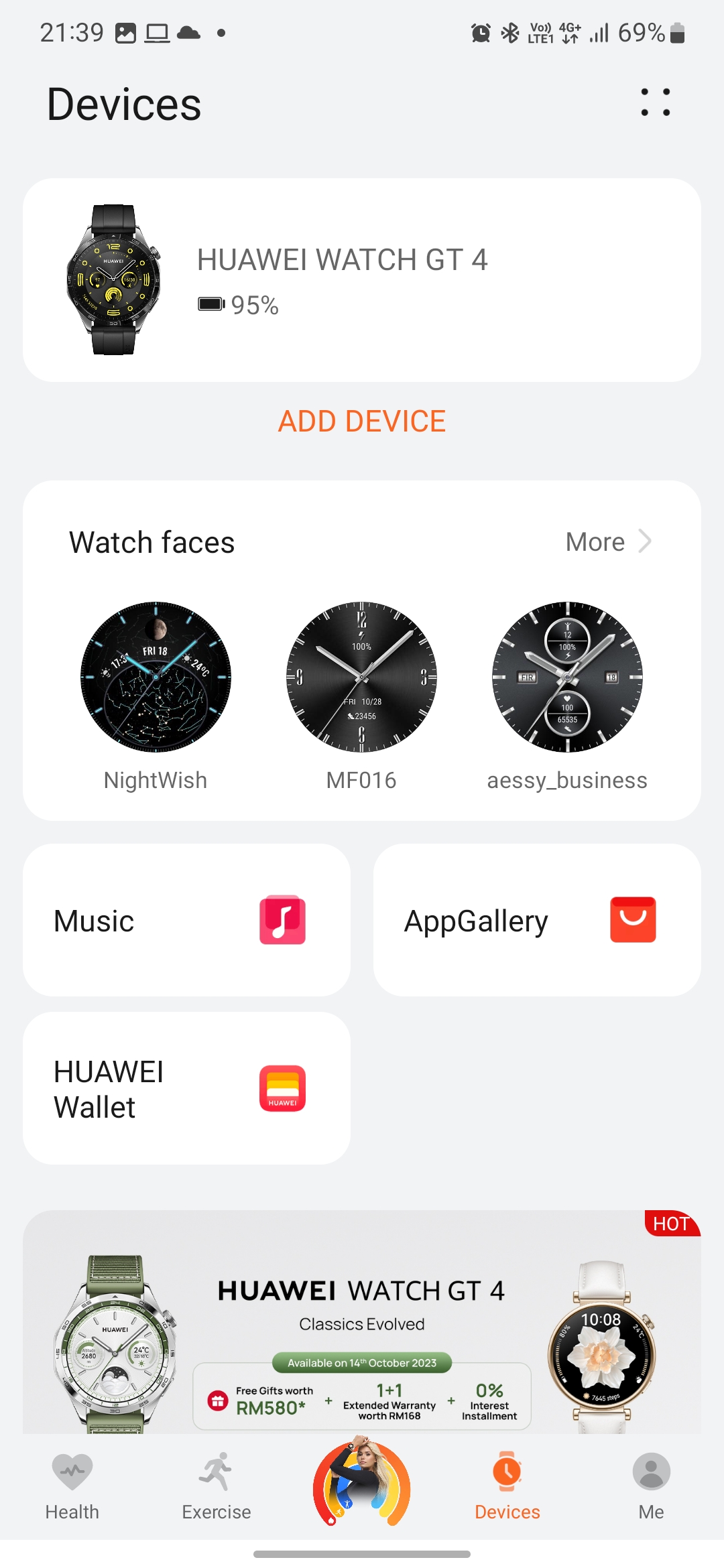This screenshot has height=1568, width=724.
Task: Open the four-dot more options menu
Action: coord(655,103)
